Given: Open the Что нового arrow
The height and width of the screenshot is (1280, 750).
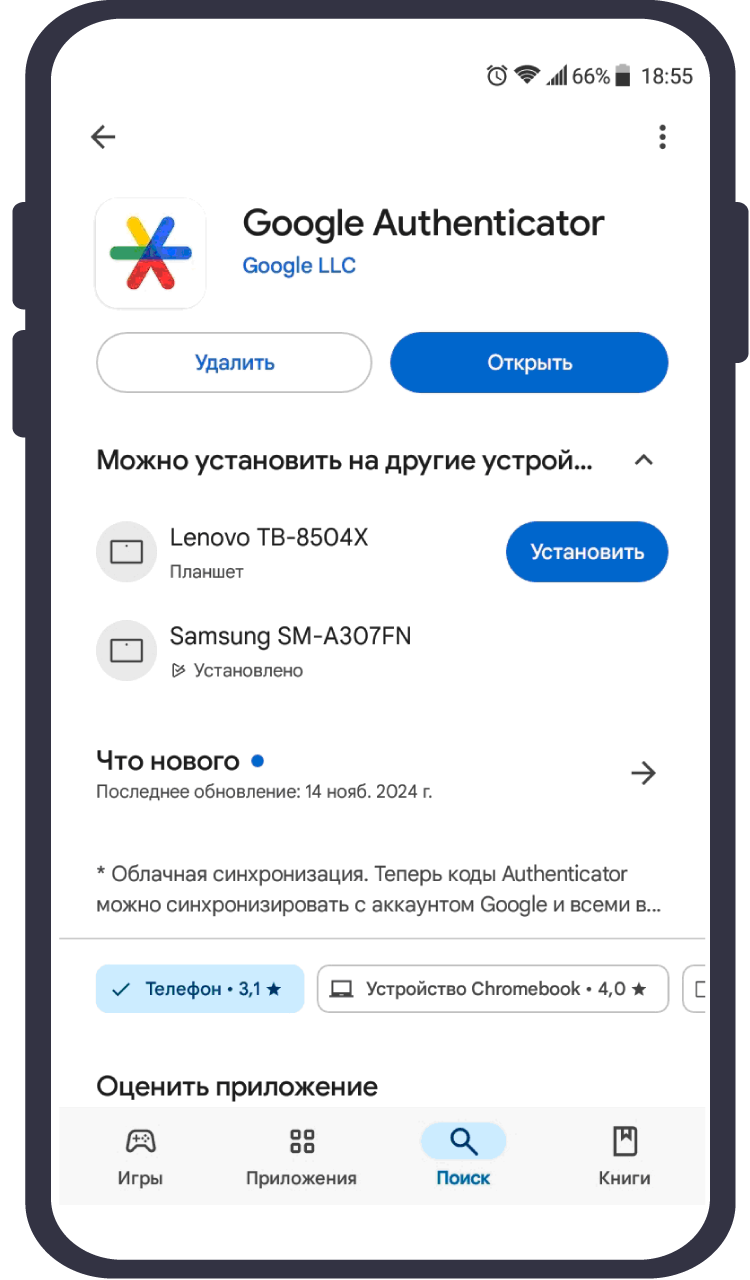Looking at the screenshot, I should click(643, 773).
